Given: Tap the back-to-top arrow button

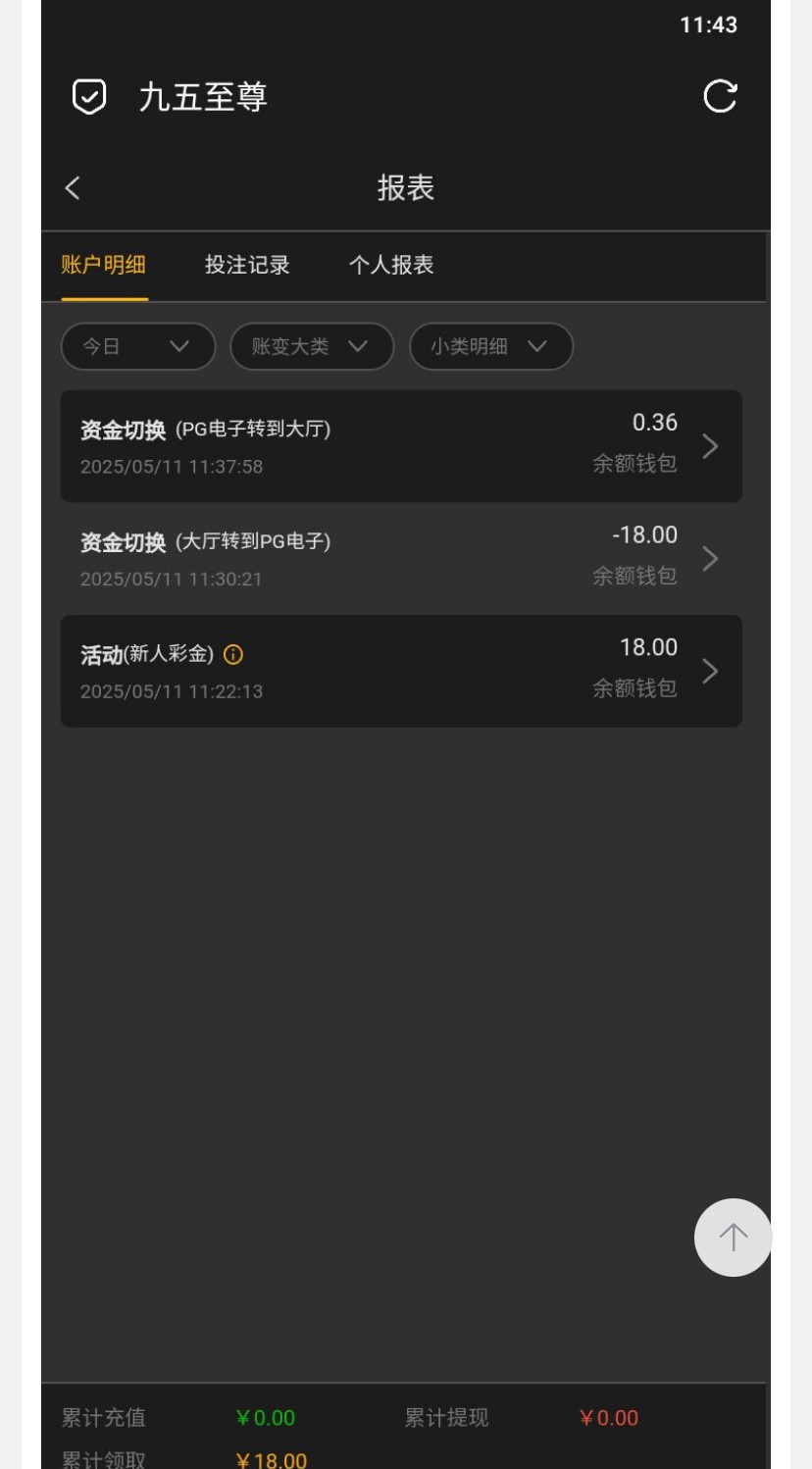Looking at the screenshot, I should coord(733,1237).
